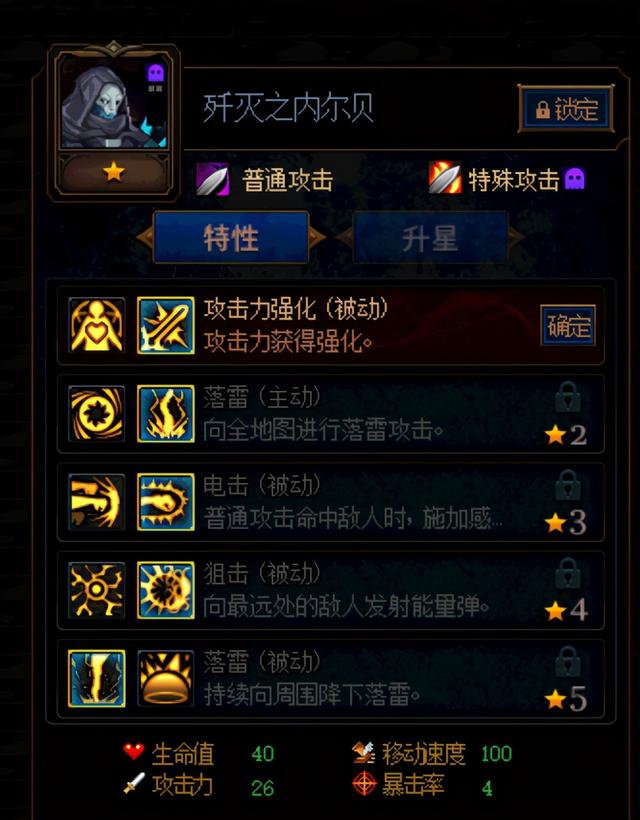
Task: Switch to the 升星 tab
Action: tap(429, 239)
